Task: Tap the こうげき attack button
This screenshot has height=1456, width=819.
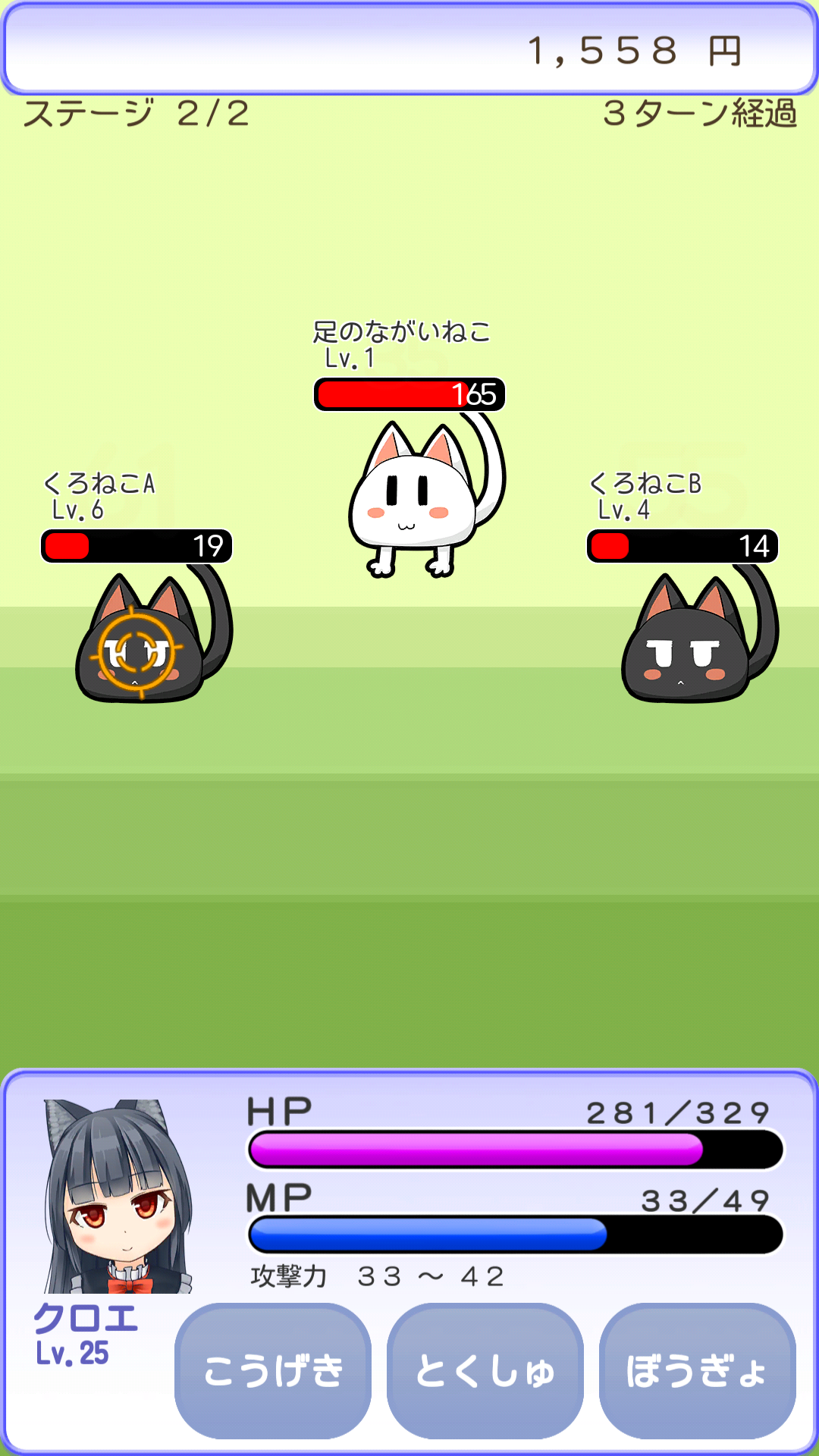Action: [x=273, y=1370]
